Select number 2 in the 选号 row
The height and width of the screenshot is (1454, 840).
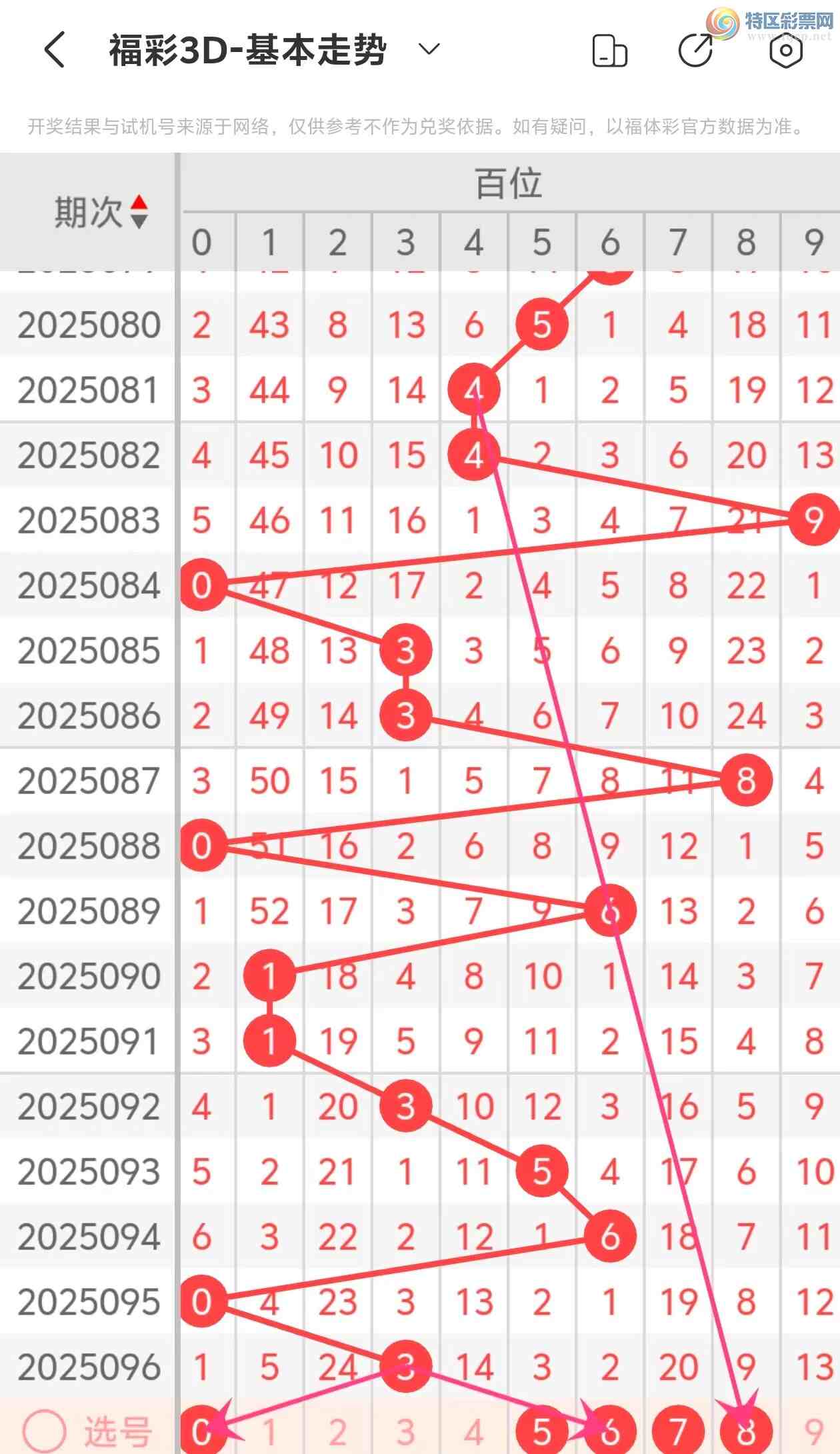(337, 1432)
